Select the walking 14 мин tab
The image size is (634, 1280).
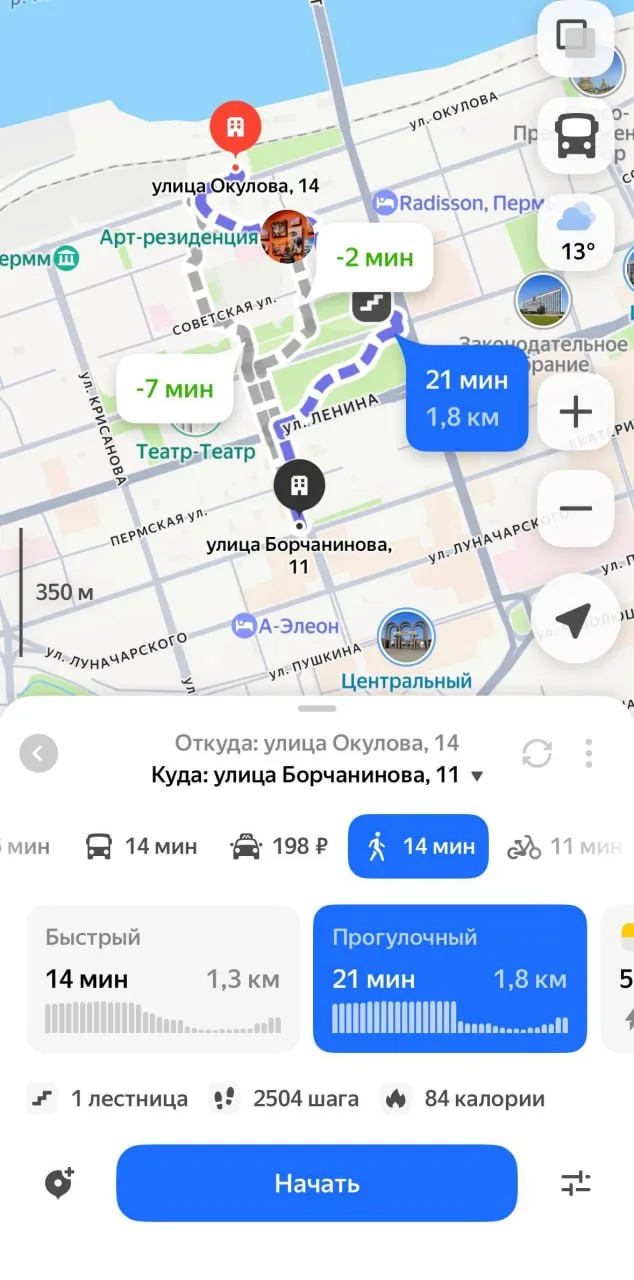pos(418,846)
